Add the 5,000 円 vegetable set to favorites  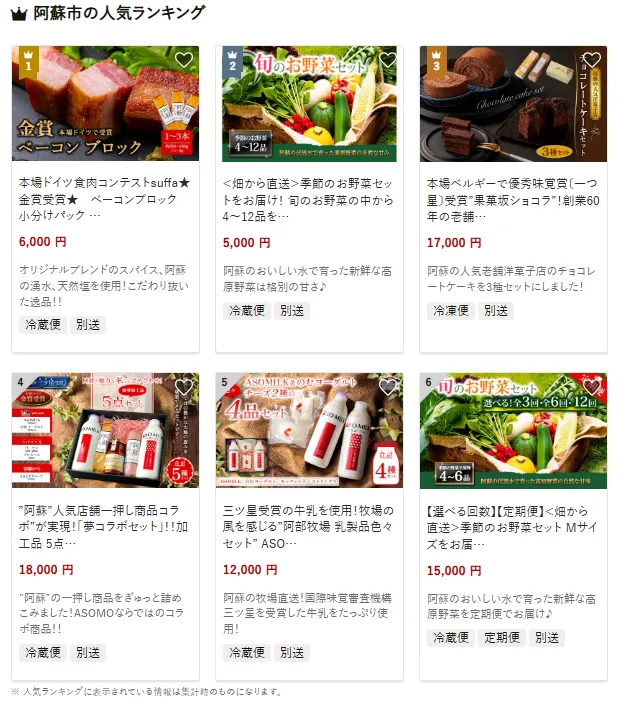pos(387,60)
